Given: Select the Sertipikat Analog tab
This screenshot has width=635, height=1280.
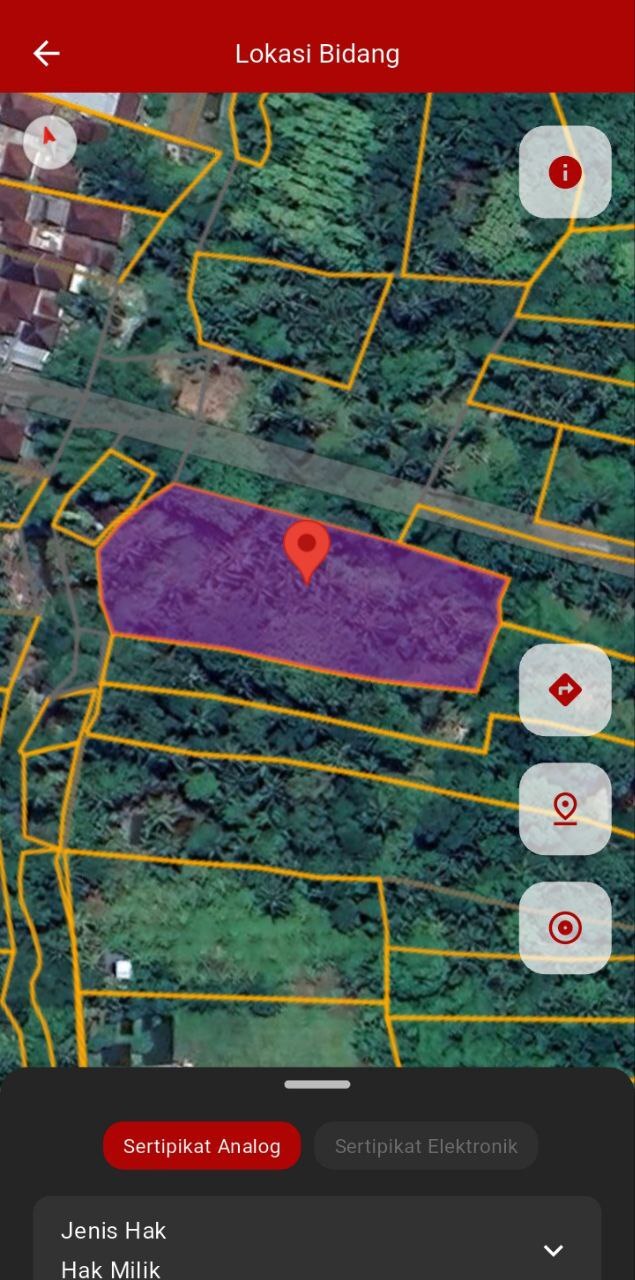Looking at the screenshot, I should 202,1146.
